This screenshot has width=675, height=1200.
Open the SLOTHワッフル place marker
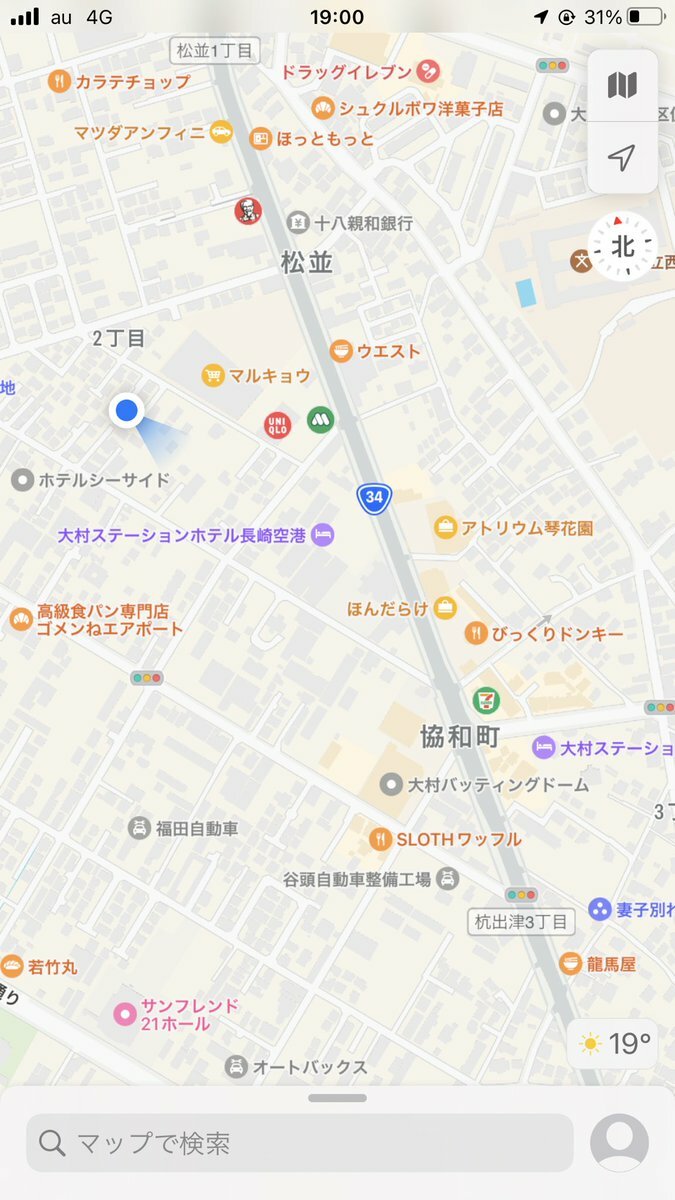click(380, 839)
